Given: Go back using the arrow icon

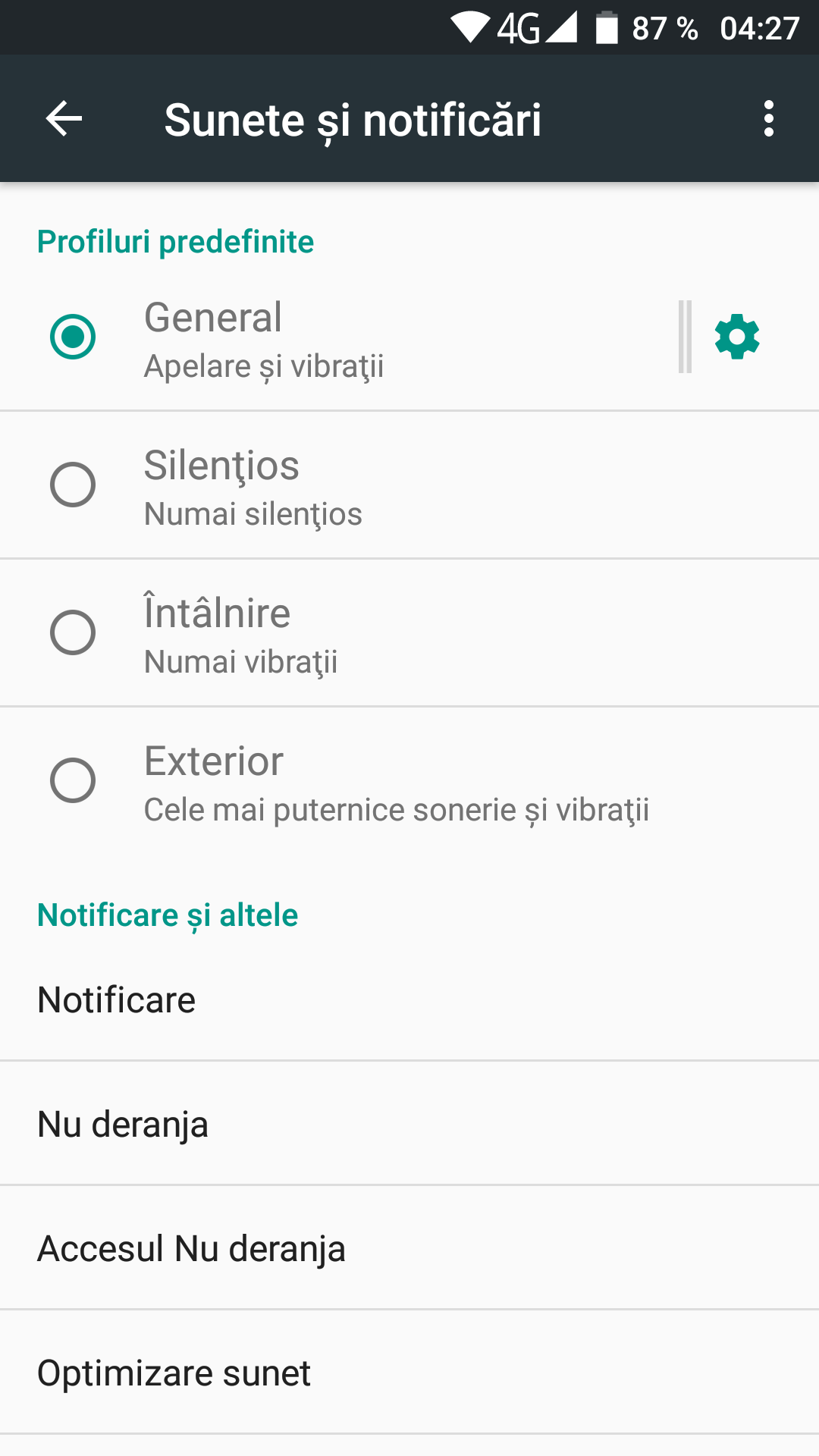Looking at the screenshot, I should (64, 119).
